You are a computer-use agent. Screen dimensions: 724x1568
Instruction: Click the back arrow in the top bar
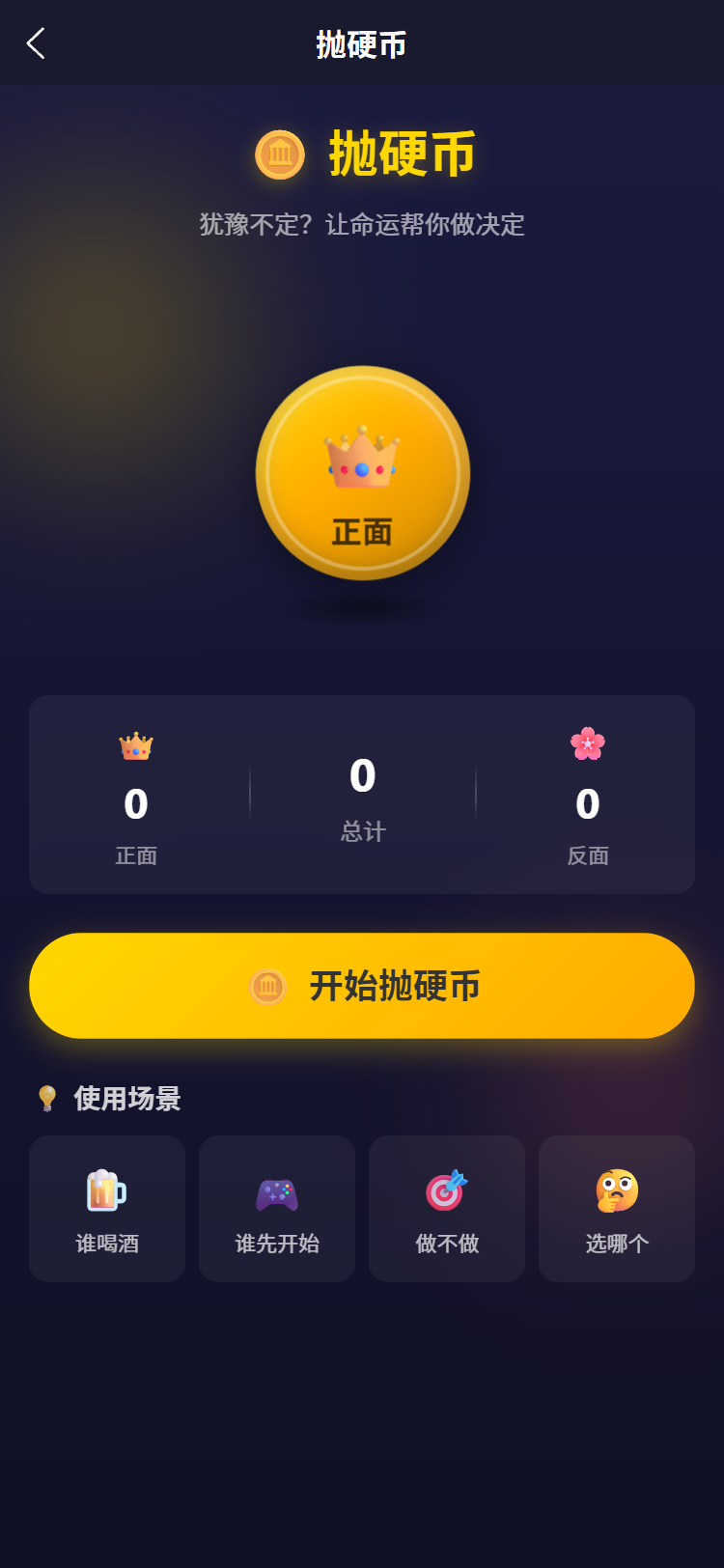[x=35, y=43]
